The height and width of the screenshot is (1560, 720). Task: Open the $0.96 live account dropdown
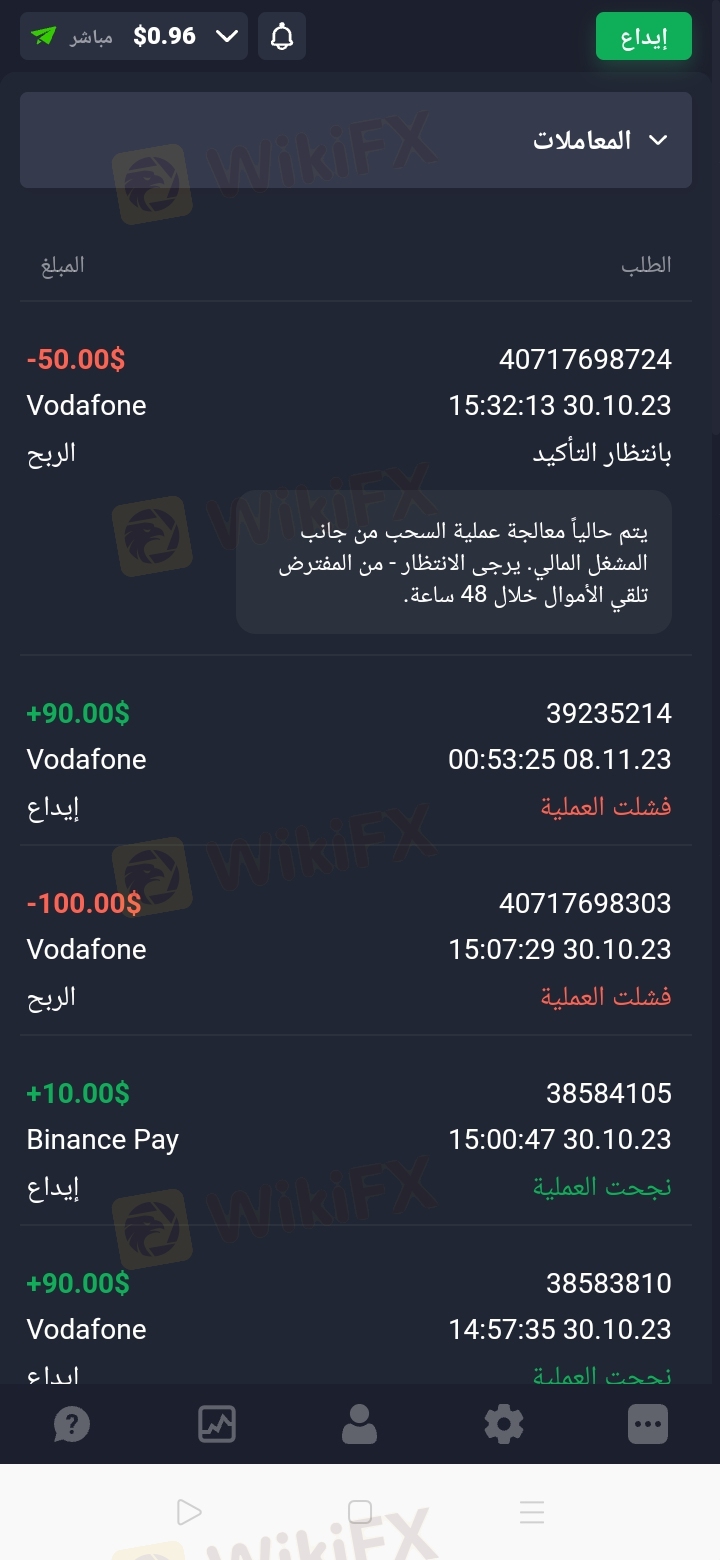pos(134,37)
